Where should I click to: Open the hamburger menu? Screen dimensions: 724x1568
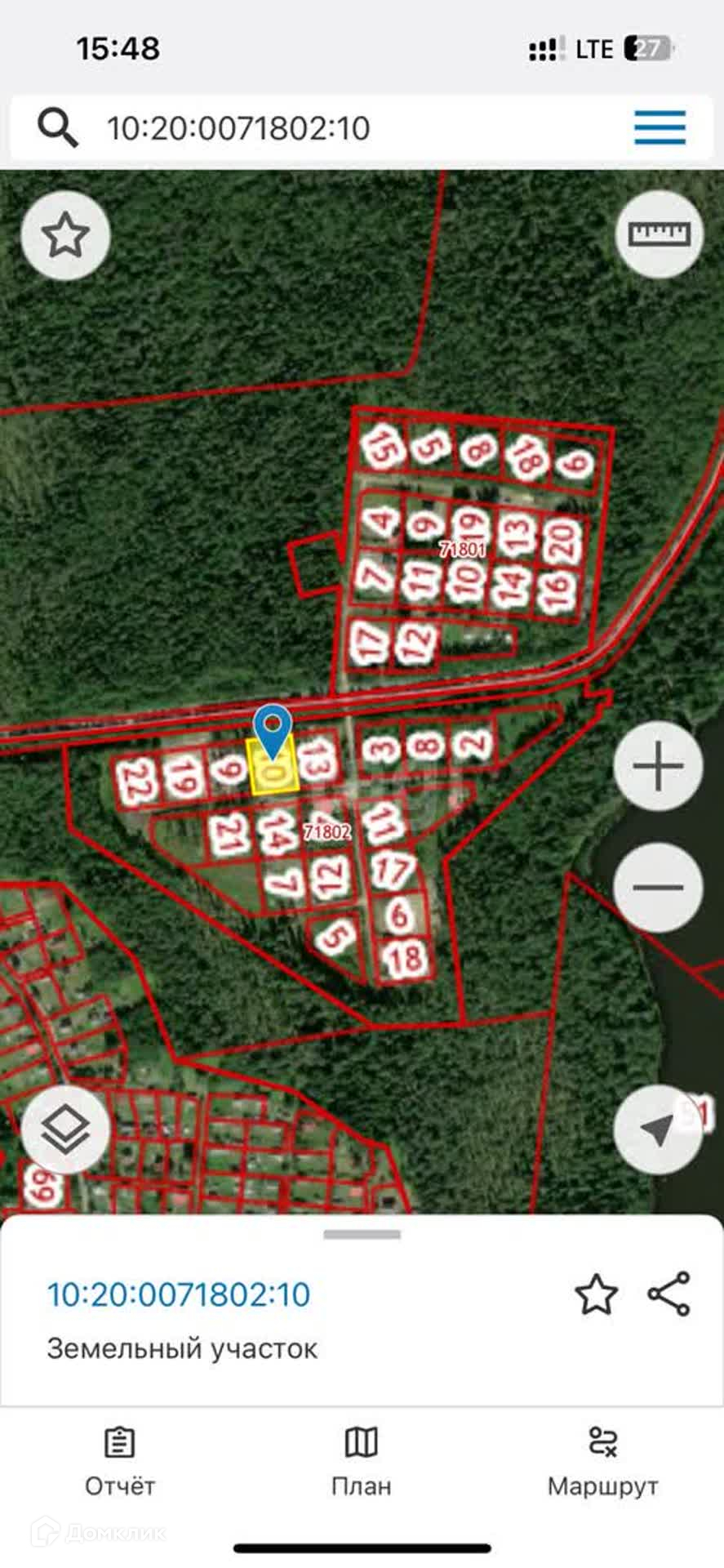tap(660, 127)
